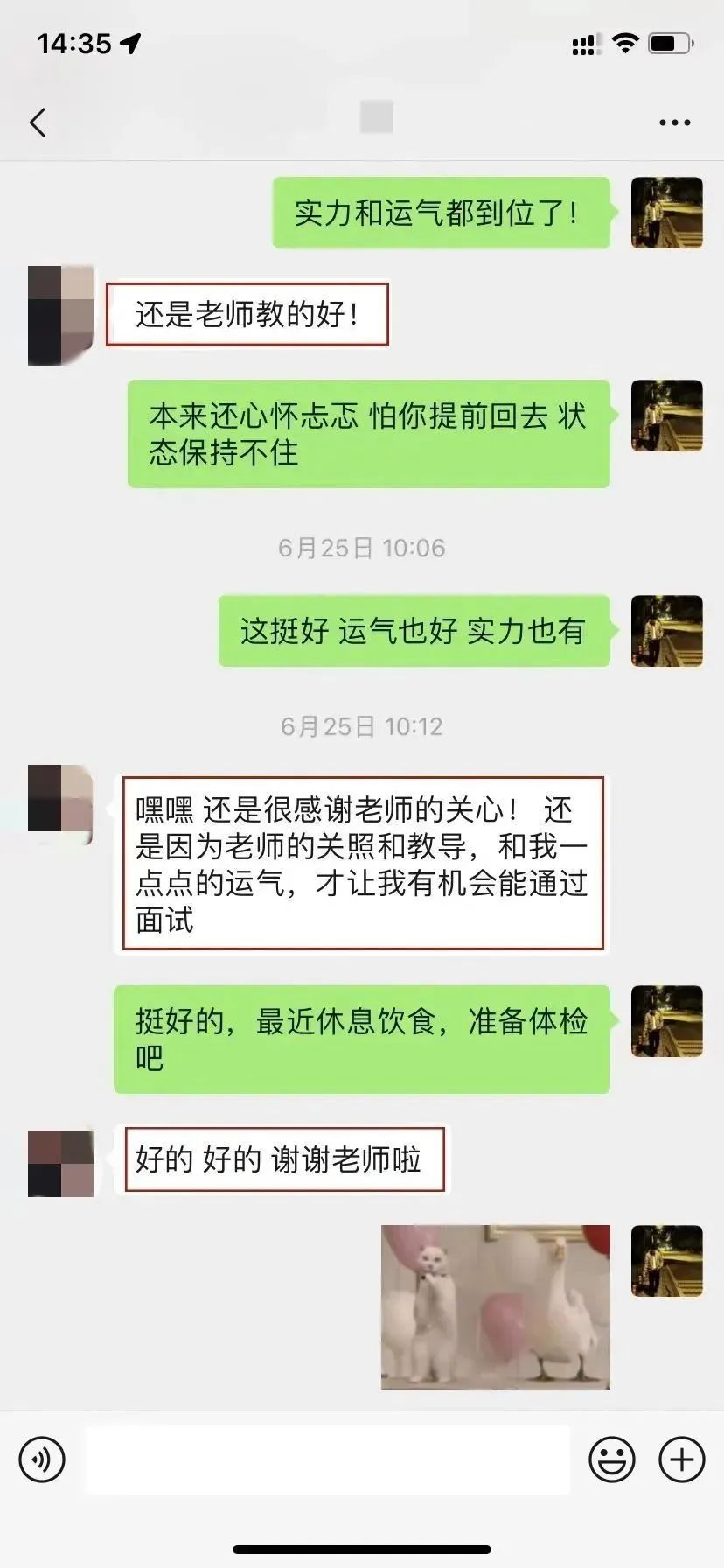Open the chat info three-dot menu
The image size is (724, 1568).
pos(674,122)
